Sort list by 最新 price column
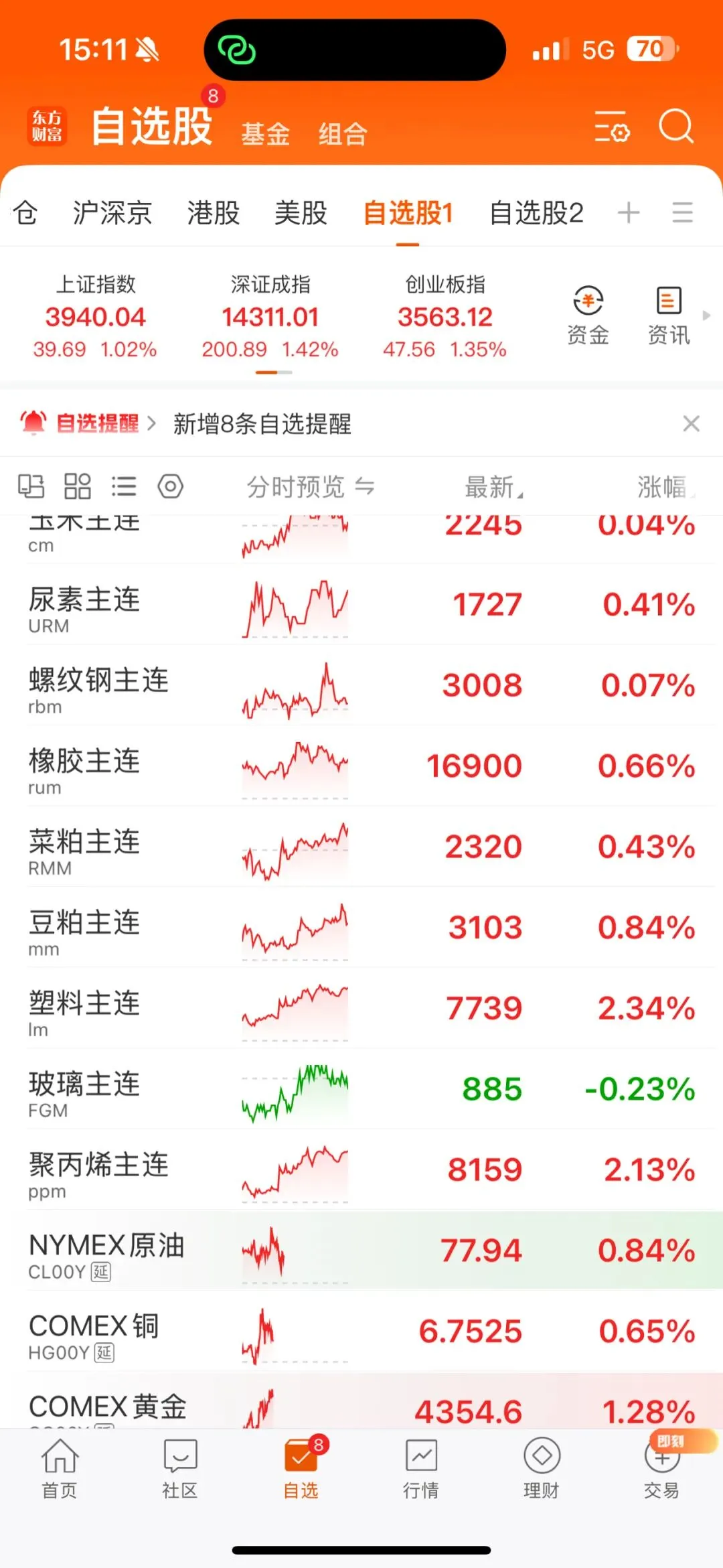The image size is (723, 1568). click(494, 487)
